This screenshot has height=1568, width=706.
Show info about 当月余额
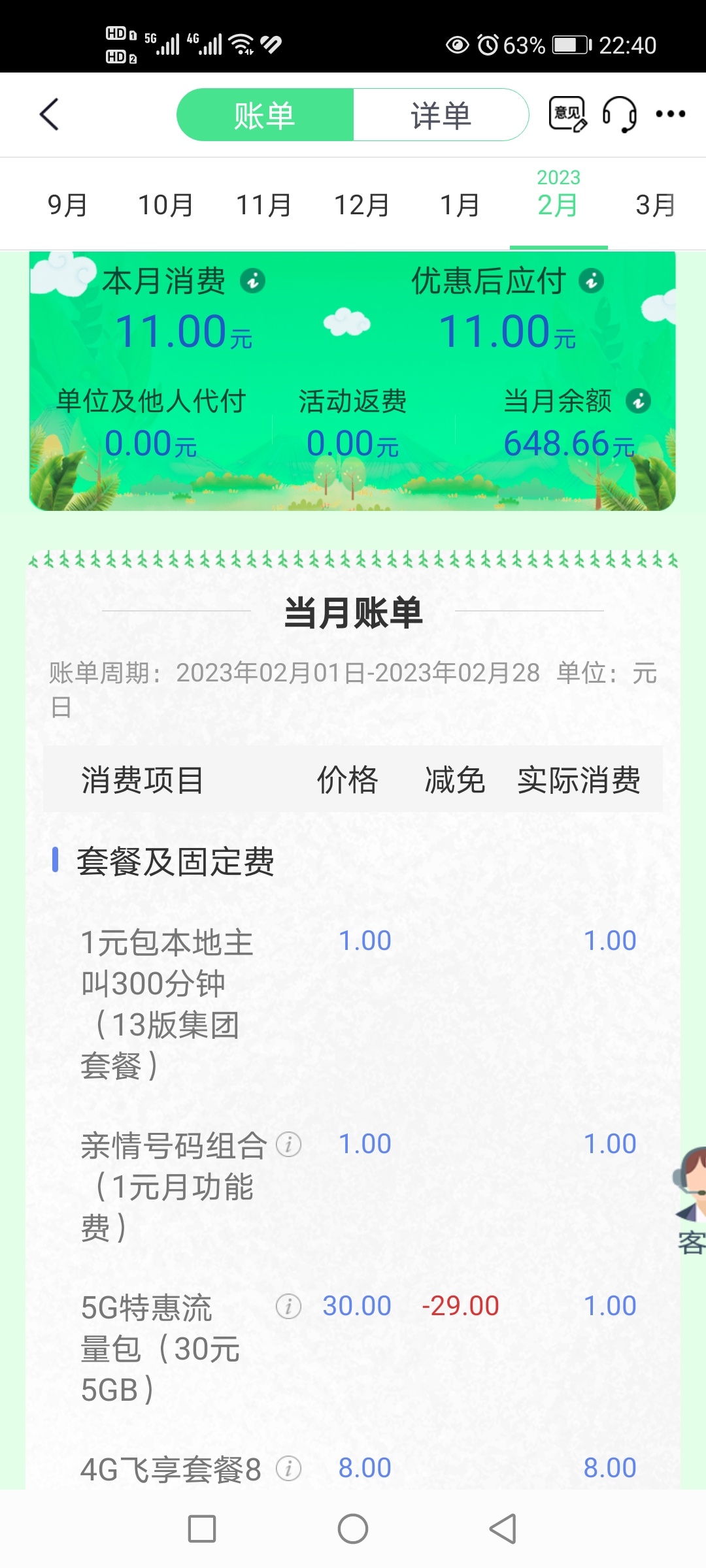pyautogui.click(x=639, y=400)
